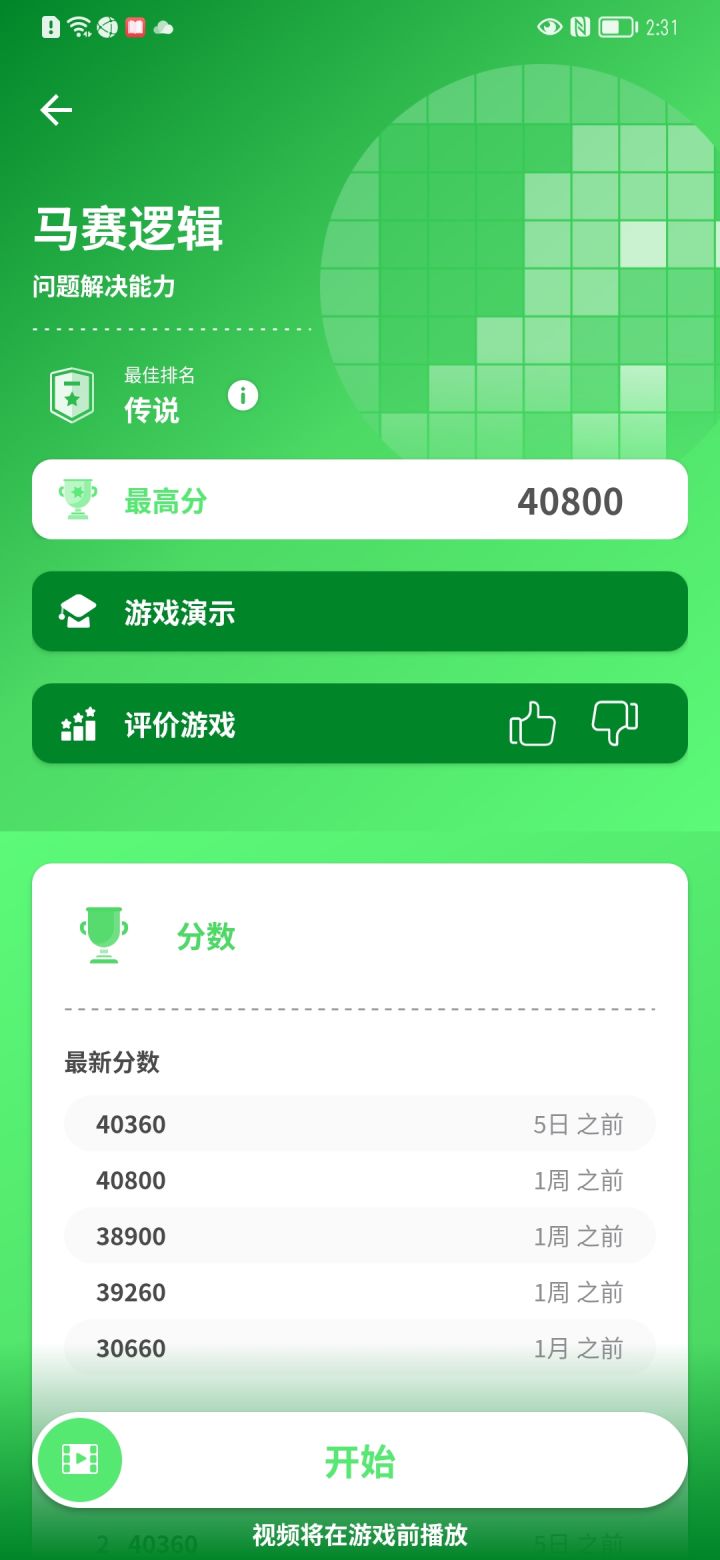Select the trophy icon beside 最高分
720x1560 pixels.
click(x=77, y=499)
